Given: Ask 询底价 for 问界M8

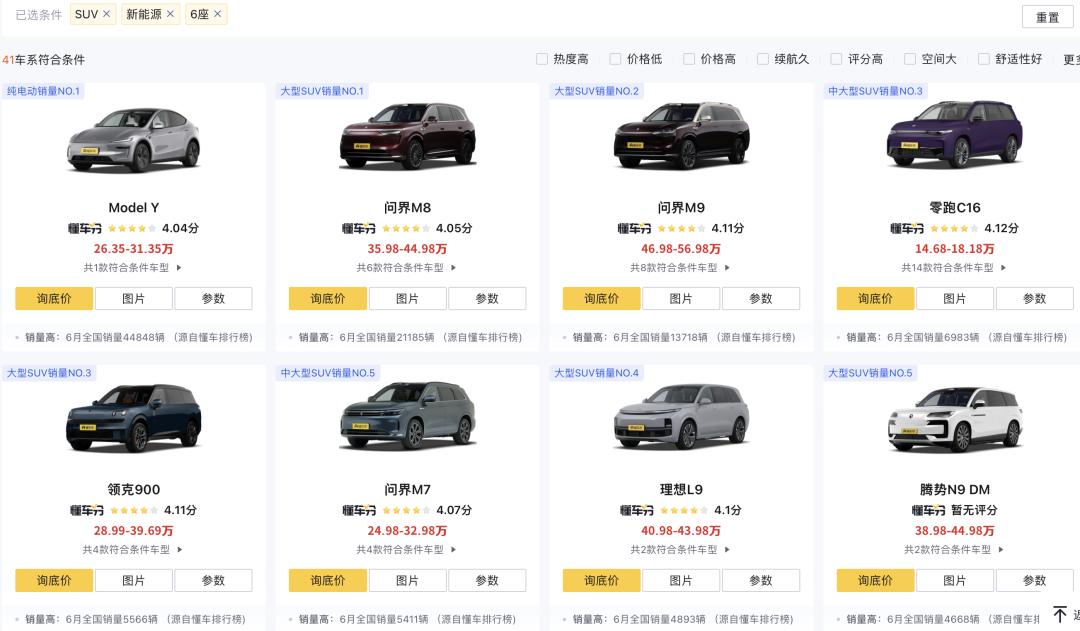Looking at the screenshot, I should (328, 298).
